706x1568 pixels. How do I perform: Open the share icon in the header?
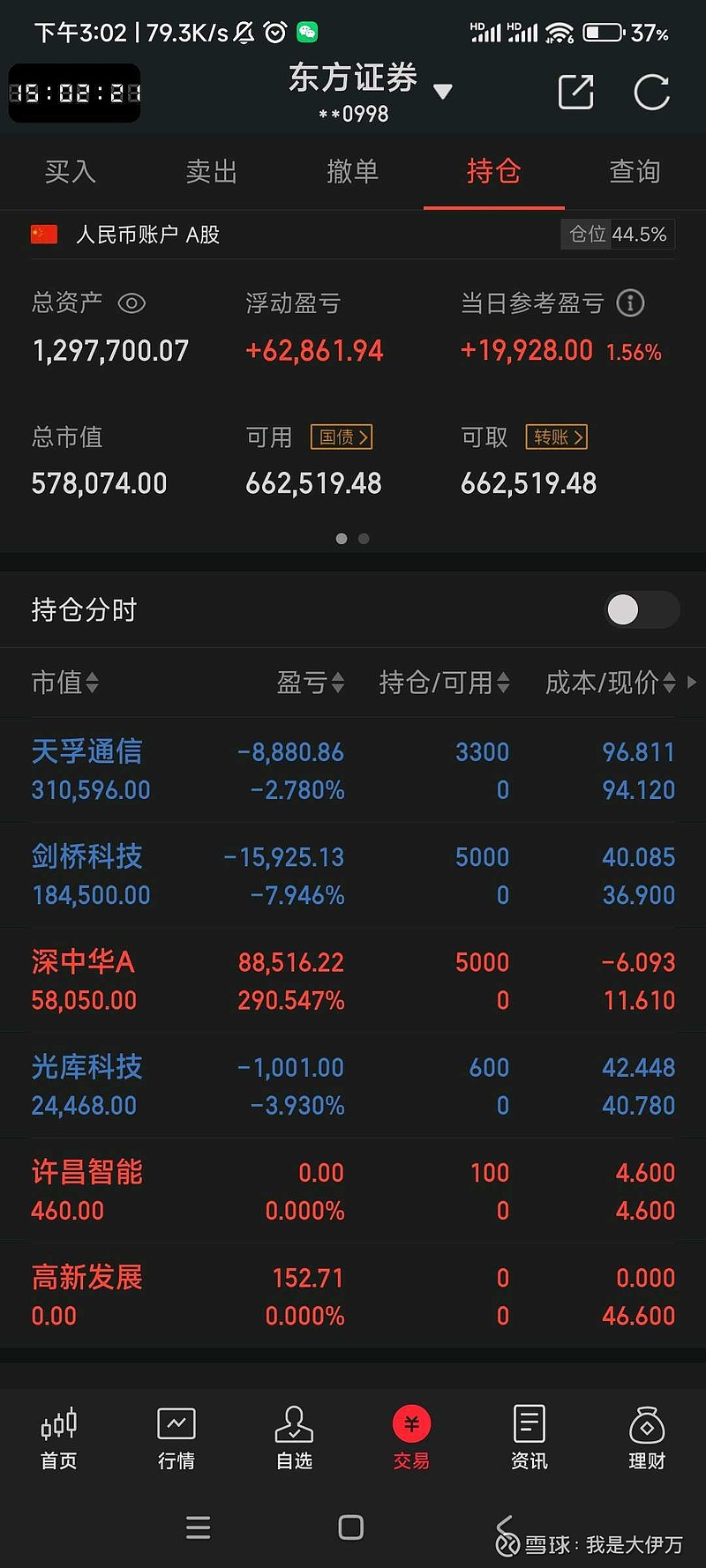pos(575,92)
